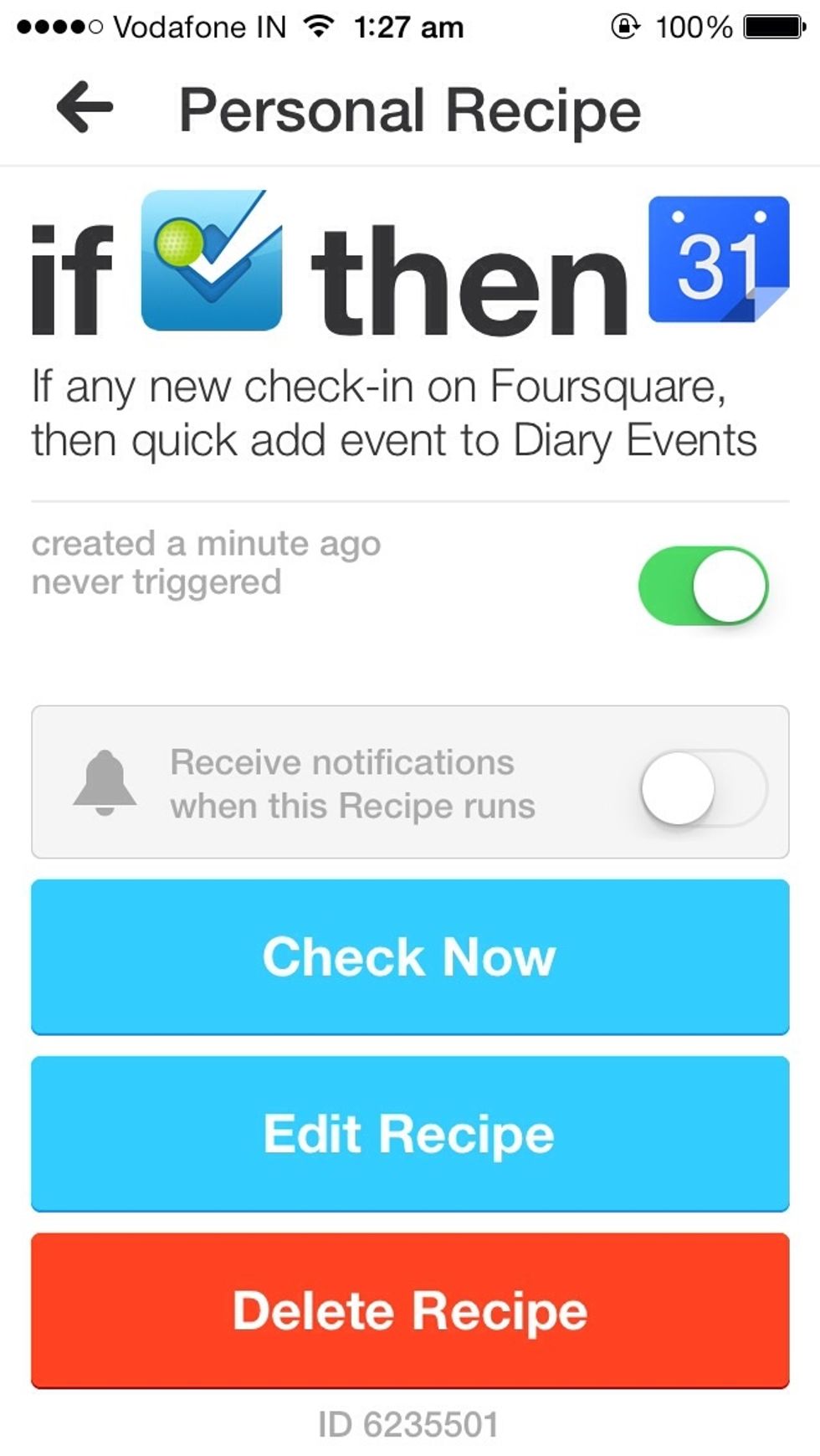Tap the Check Now button
The width and height of the screenshot is (820, 1456).
point(410,956)
